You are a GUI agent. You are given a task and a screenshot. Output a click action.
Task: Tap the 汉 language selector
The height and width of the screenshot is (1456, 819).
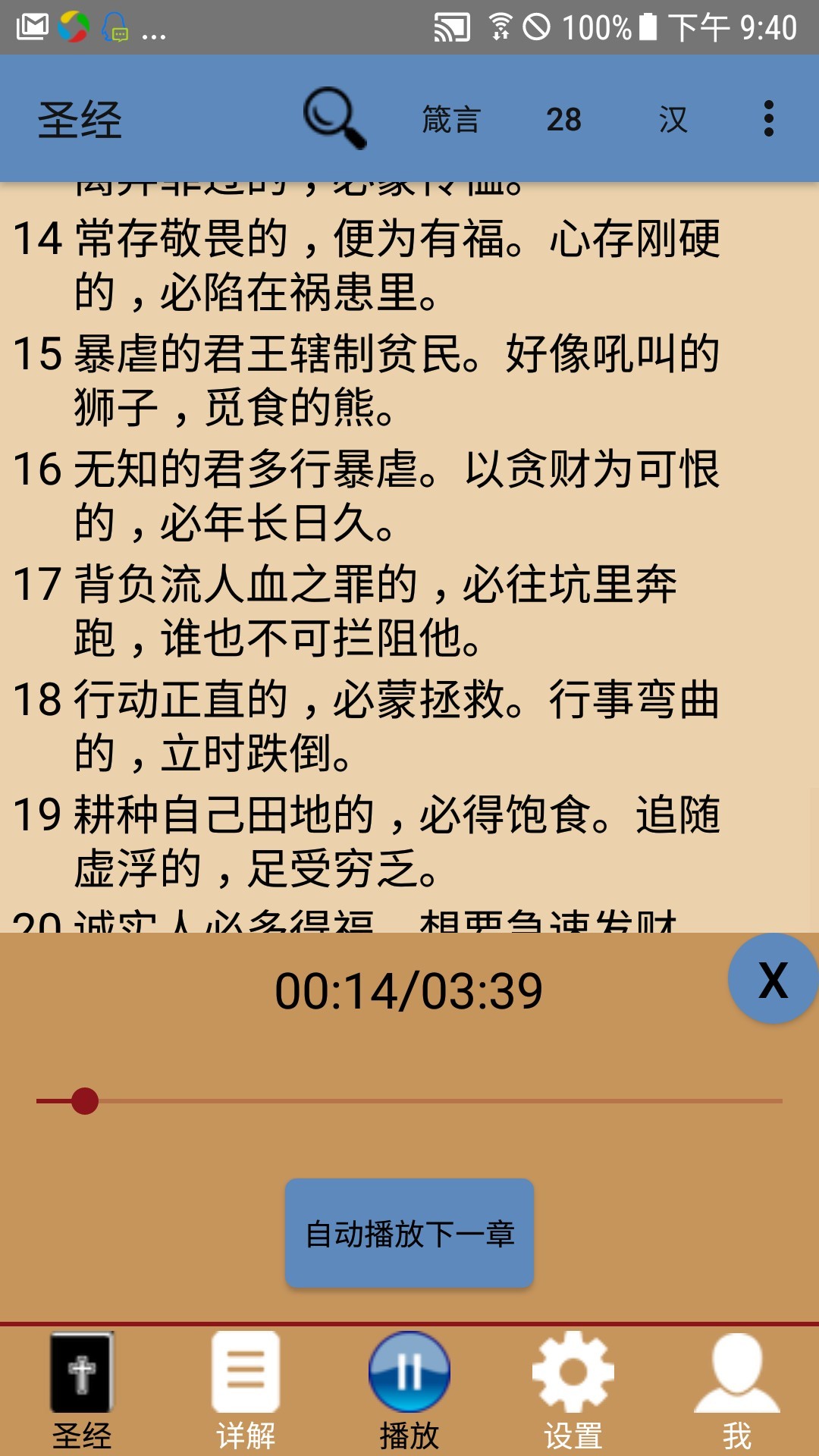pos(673,120)
